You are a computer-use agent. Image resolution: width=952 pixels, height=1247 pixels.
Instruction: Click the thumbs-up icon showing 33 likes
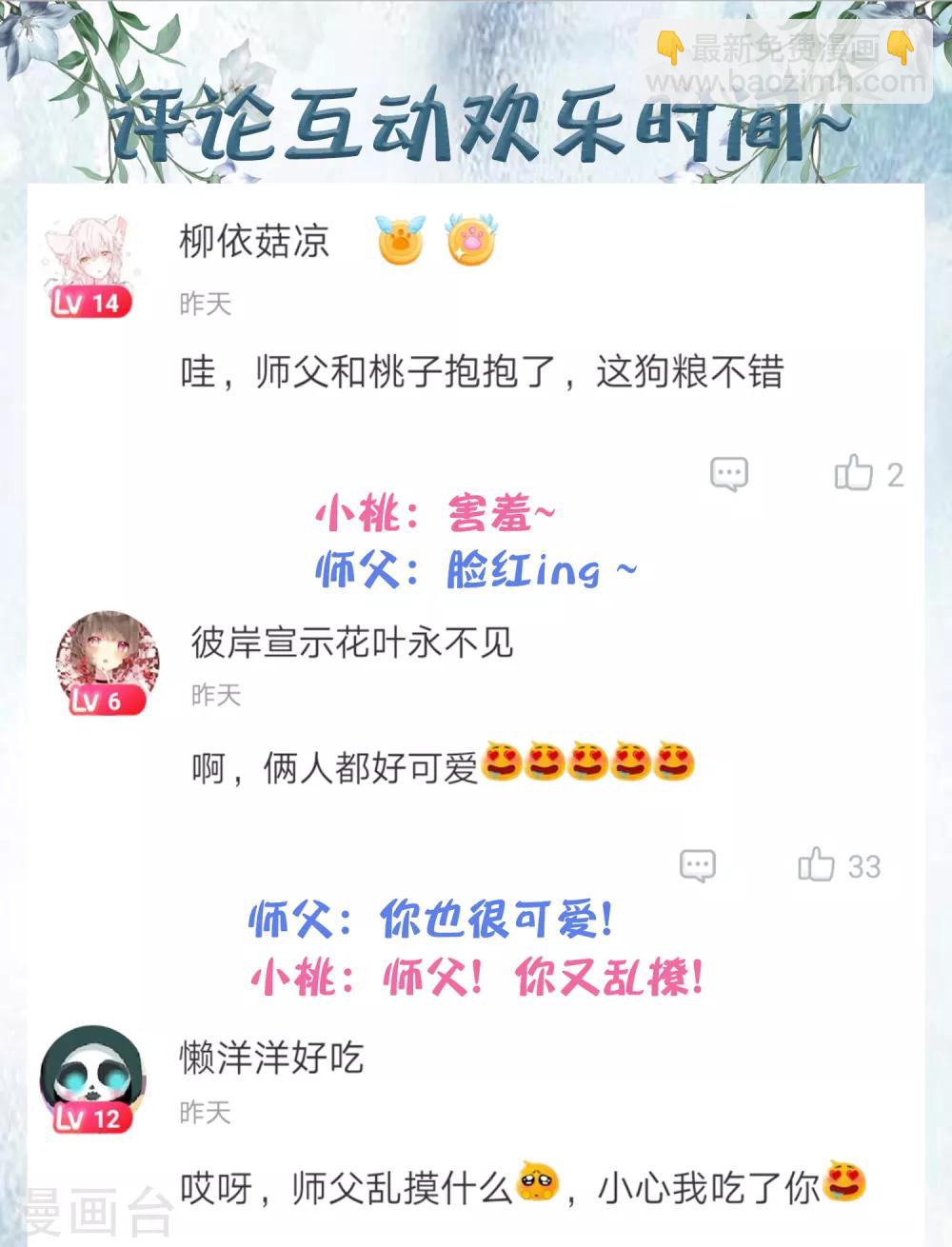[x=819, y=863]
